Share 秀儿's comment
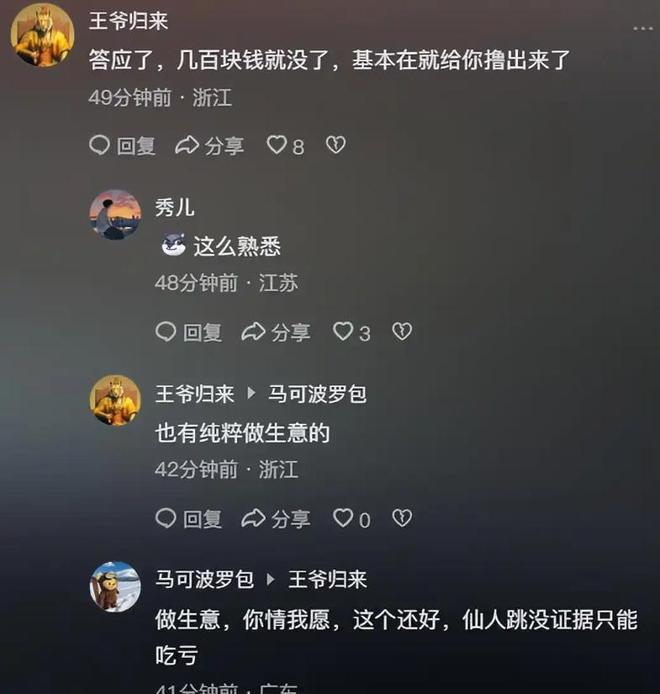Viewport: 660px width, 694px height. point(276,332)
